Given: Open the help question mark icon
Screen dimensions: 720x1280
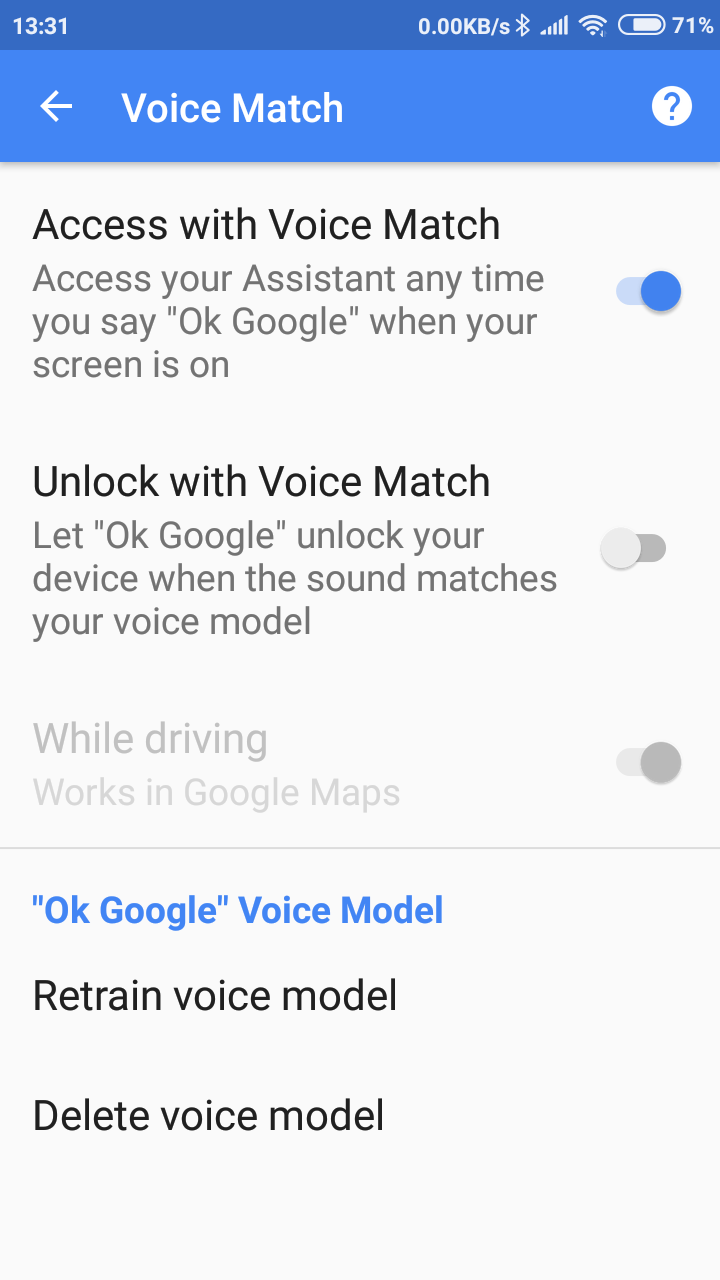Looking at the screenshot, I should pos(671,106).
